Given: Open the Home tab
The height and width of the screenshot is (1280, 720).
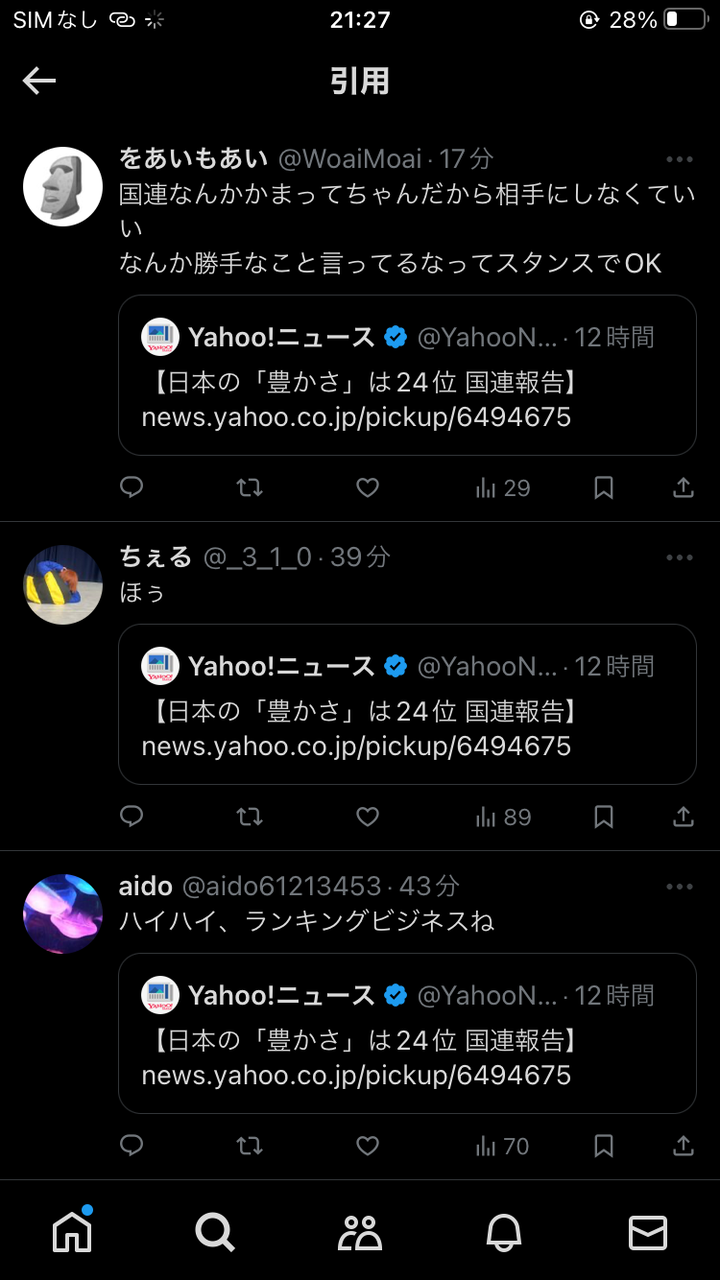Looking at the screenshot, I should click(x=72, y=1232).
